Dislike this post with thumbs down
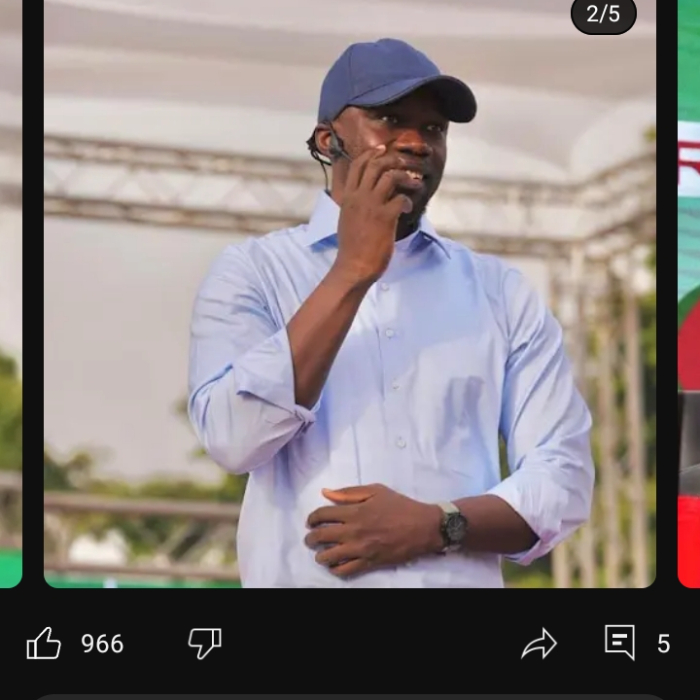 [205, 643]
